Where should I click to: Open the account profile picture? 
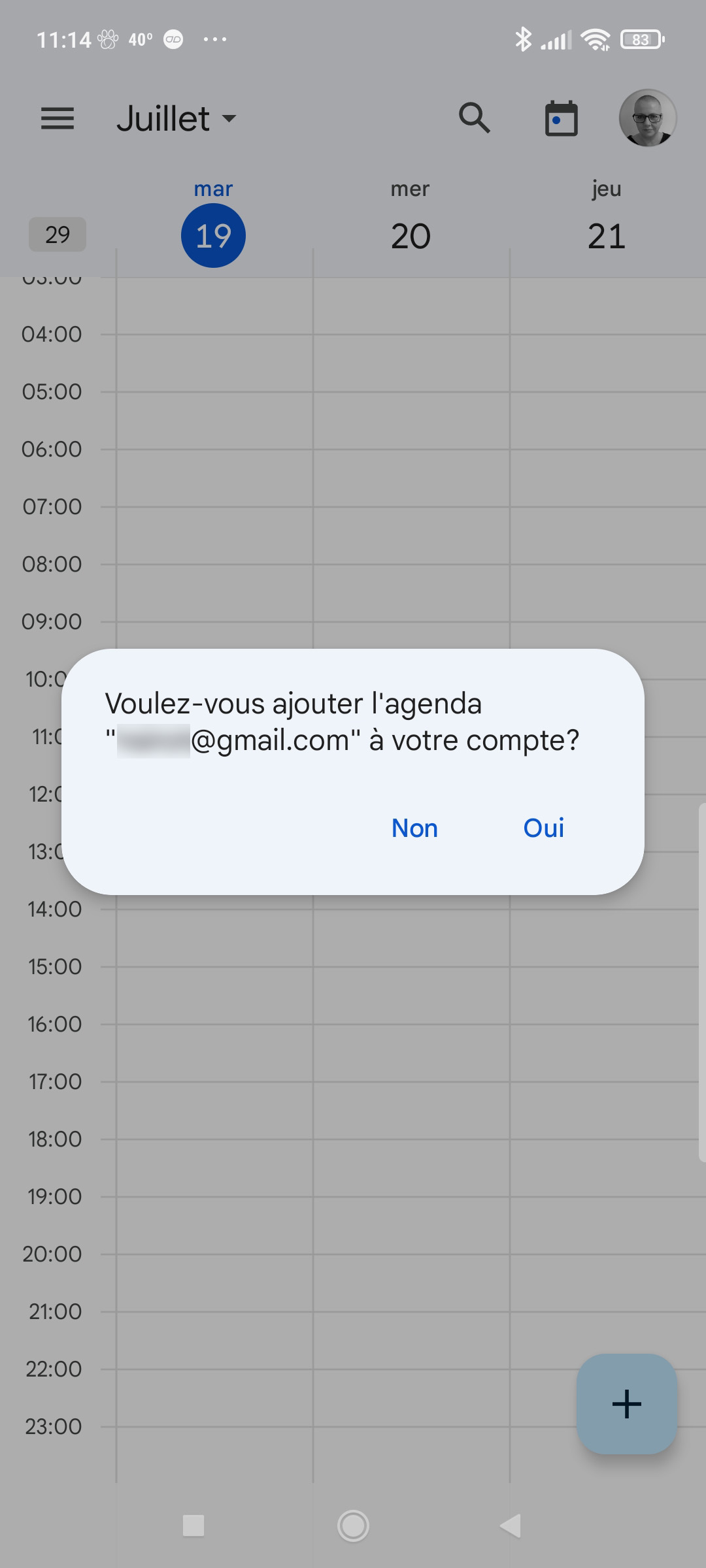click(647, 118)
